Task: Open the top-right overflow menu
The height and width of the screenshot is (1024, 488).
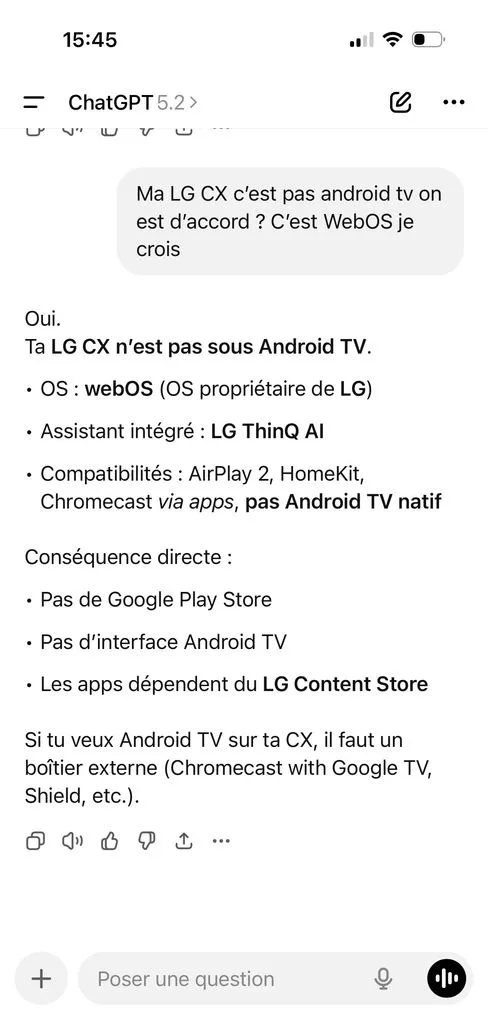Action: coord(453,103)
